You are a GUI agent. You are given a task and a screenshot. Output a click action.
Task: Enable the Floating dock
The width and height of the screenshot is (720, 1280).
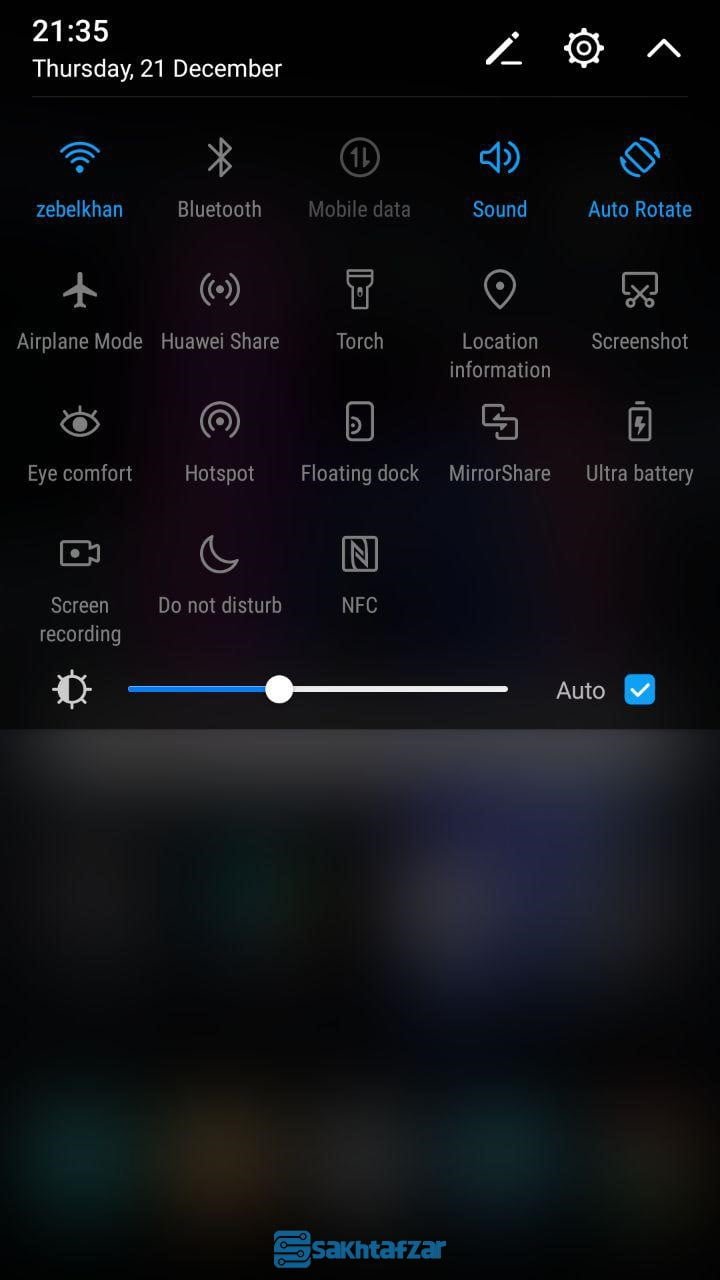[x=360, y=422]
